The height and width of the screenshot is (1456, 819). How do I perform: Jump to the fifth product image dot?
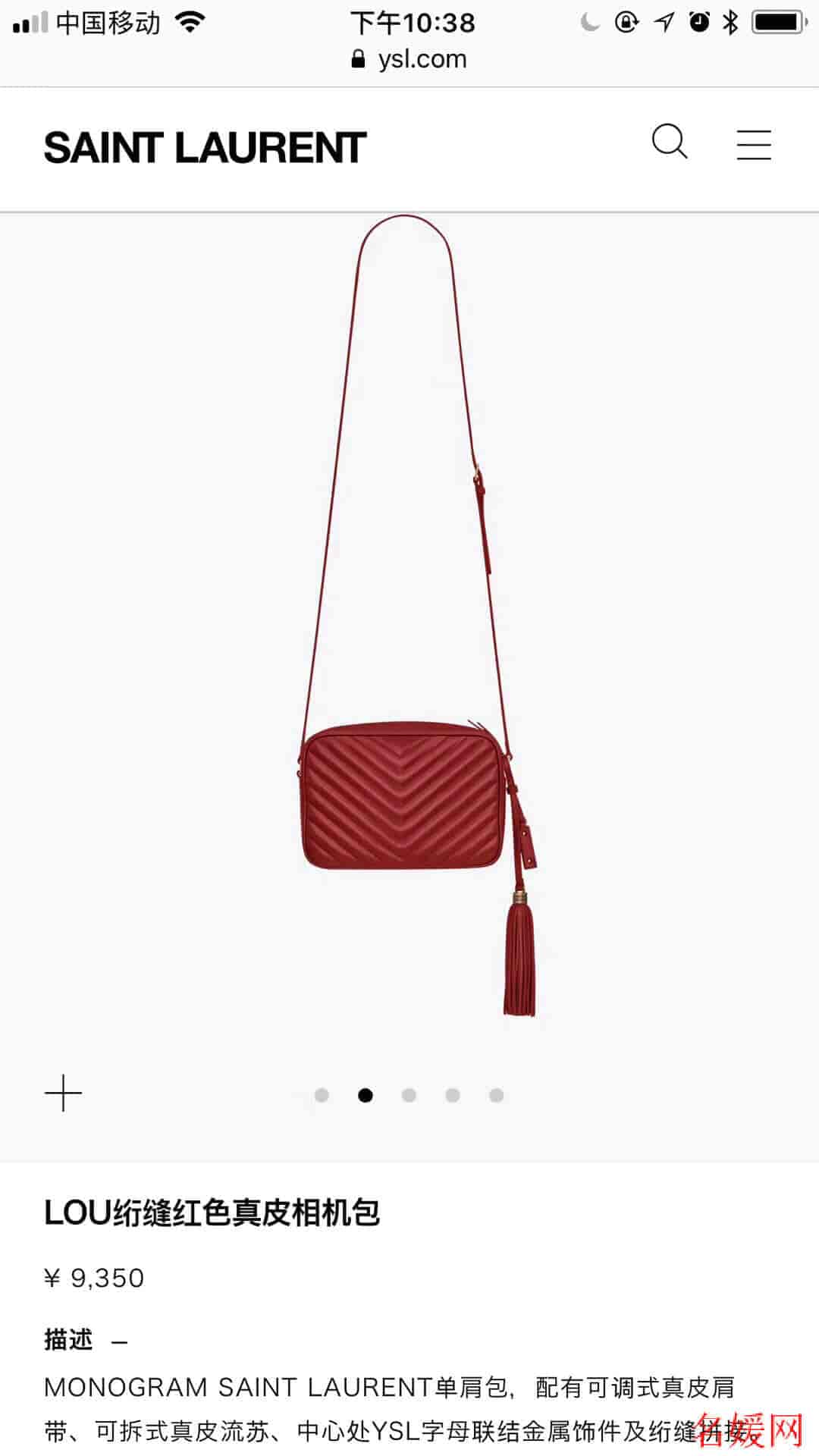497,1095
